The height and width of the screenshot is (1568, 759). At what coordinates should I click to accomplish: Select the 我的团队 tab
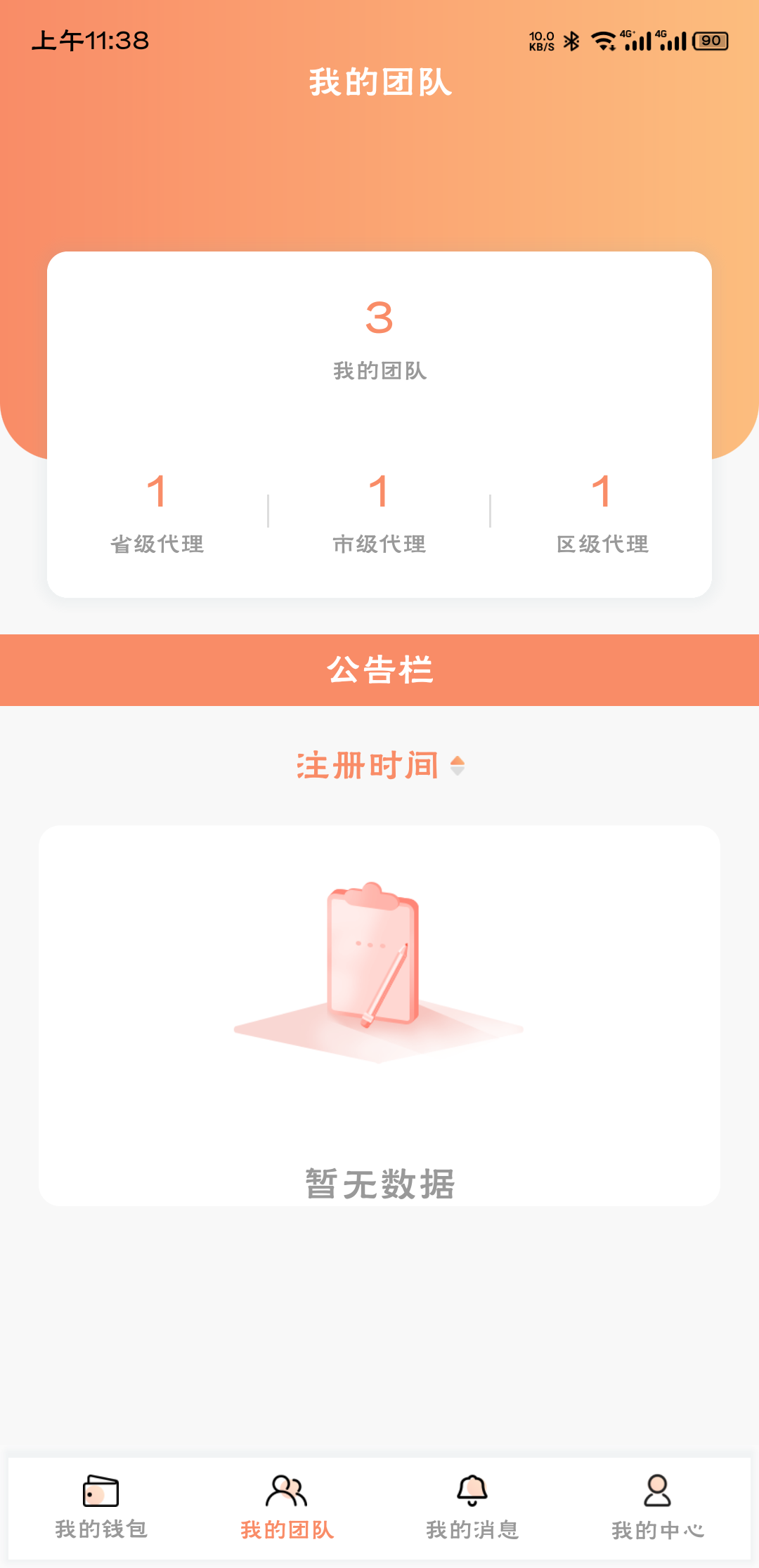click(x=287, y=1508)
